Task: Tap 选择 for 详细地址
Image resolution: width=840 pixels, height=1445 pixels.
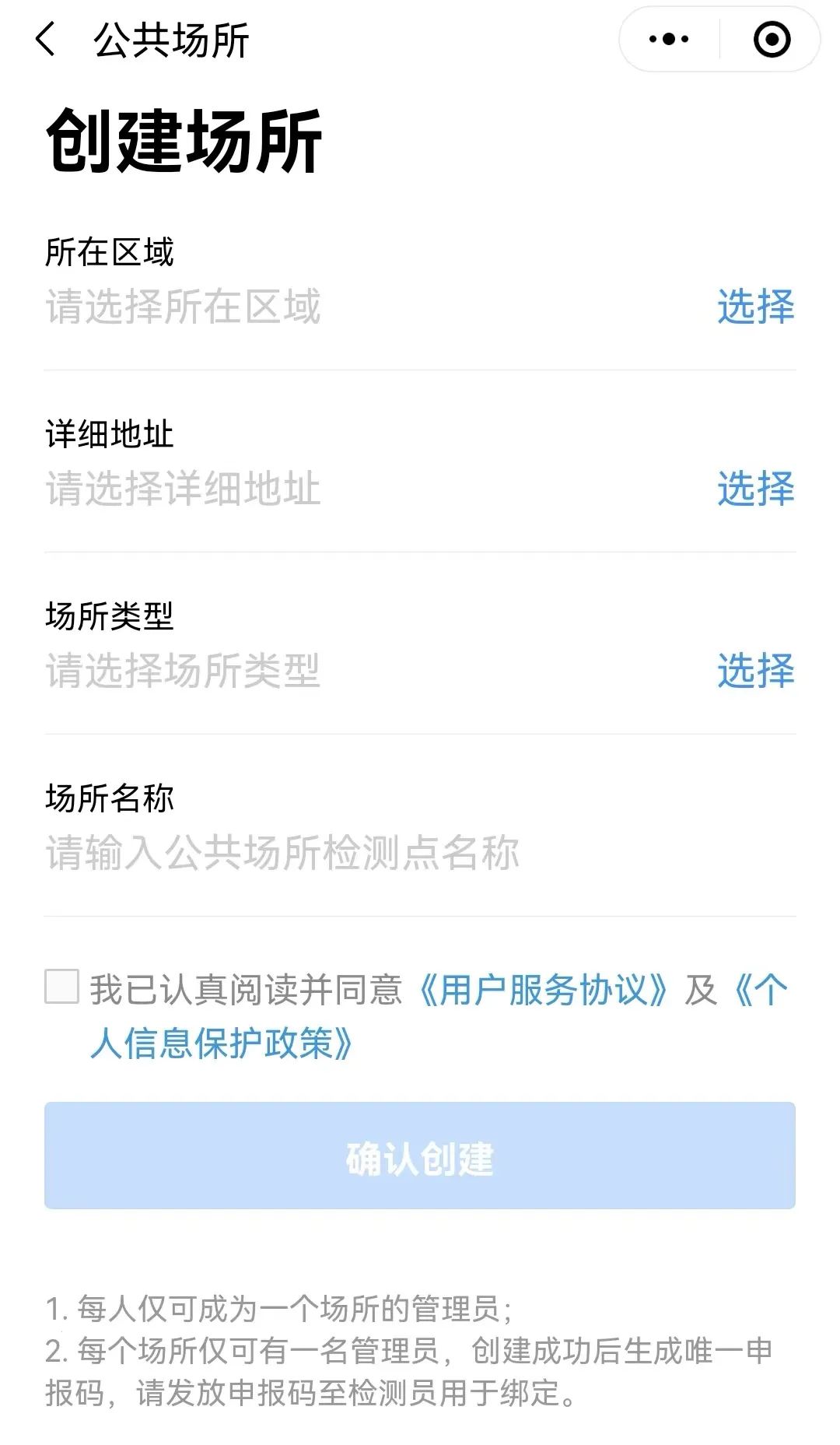Action: pos(755,489)
